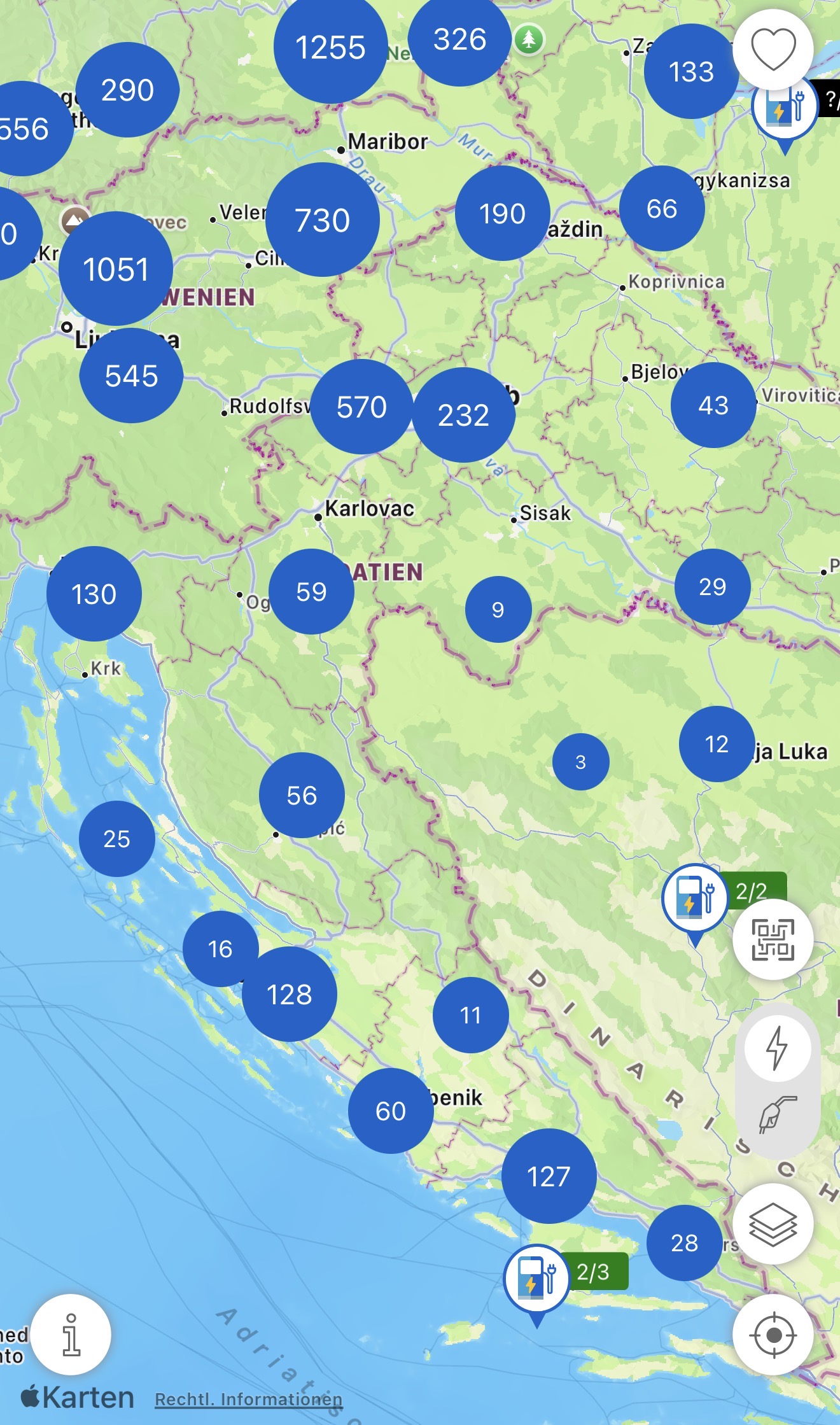This screenshot has height=1425, width=840.
Task: Open favorites with the heart button
Action: pos(773,50)
